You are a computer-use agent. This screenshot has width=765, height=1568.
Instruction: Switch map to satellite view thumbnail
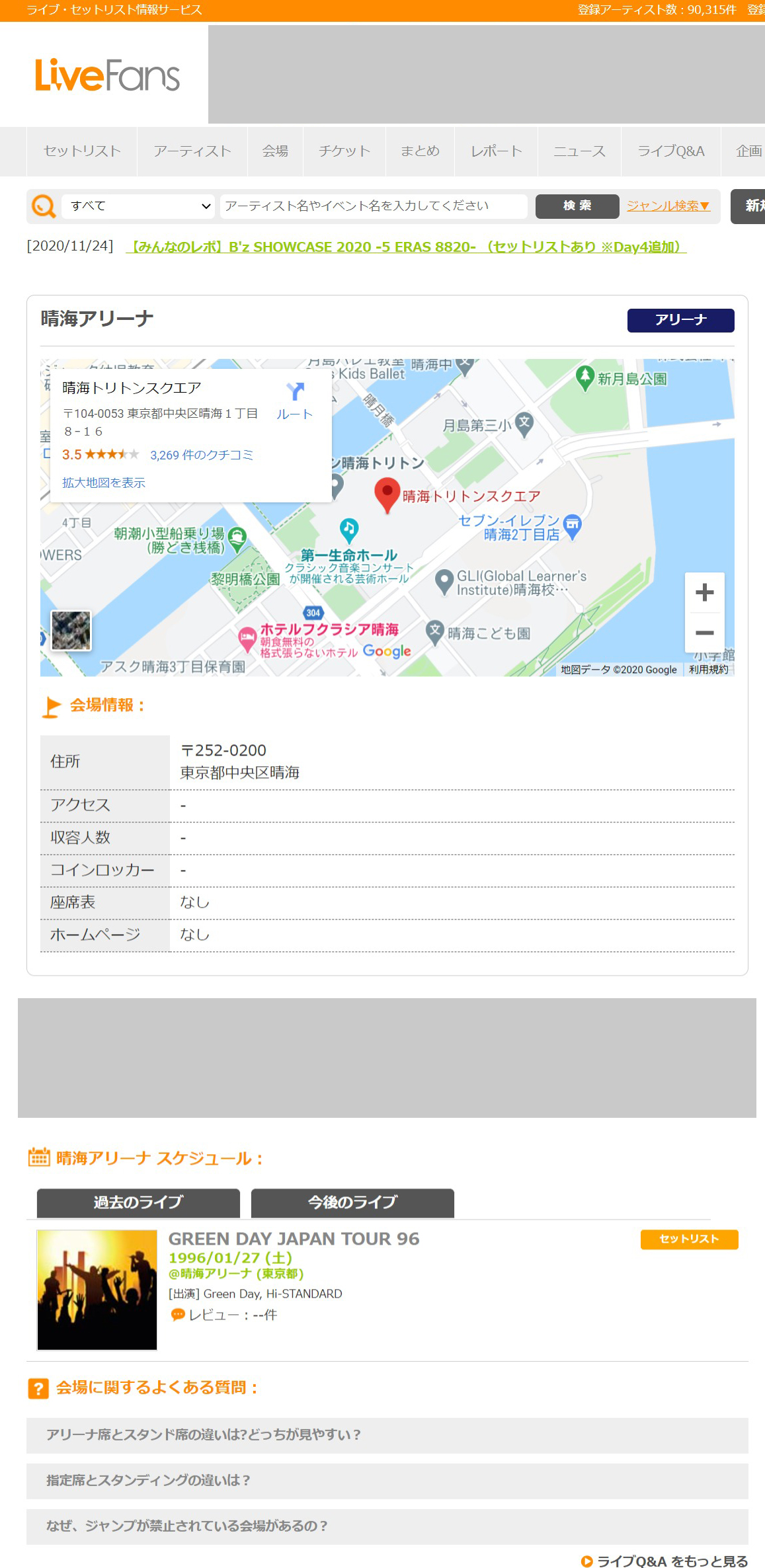71,630
